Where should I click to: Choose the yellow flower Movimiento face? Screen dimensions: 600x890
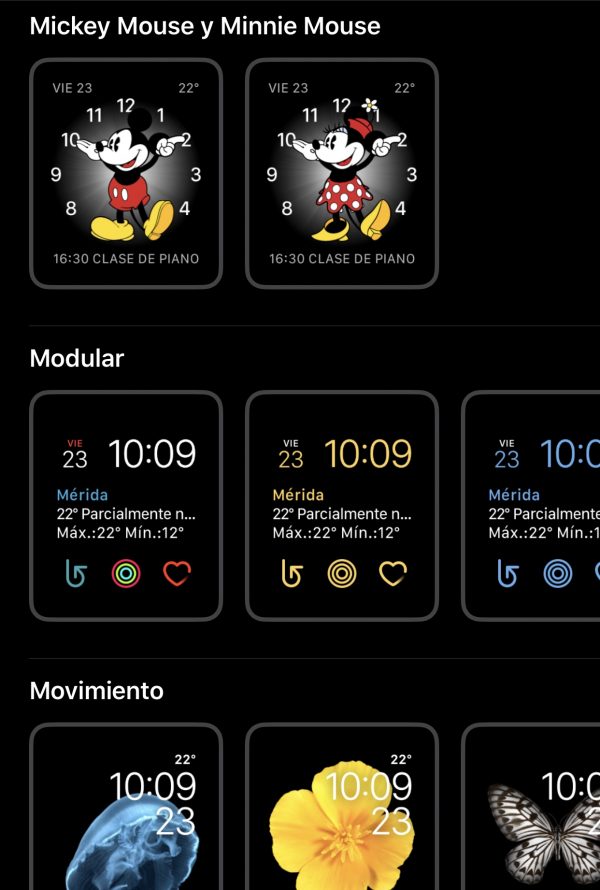tap(342, 810)
